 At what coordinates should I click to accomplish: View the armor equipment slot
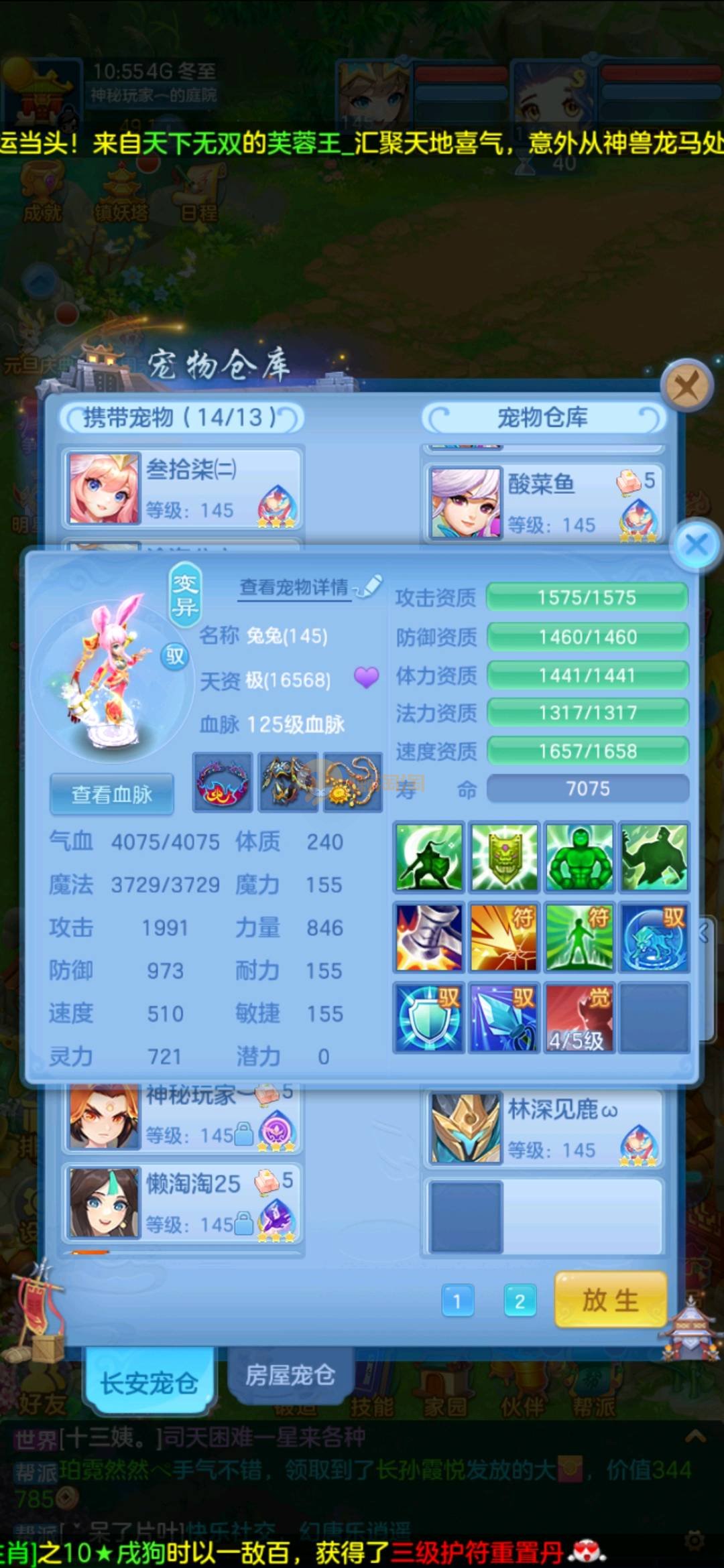tap(288, 782)
